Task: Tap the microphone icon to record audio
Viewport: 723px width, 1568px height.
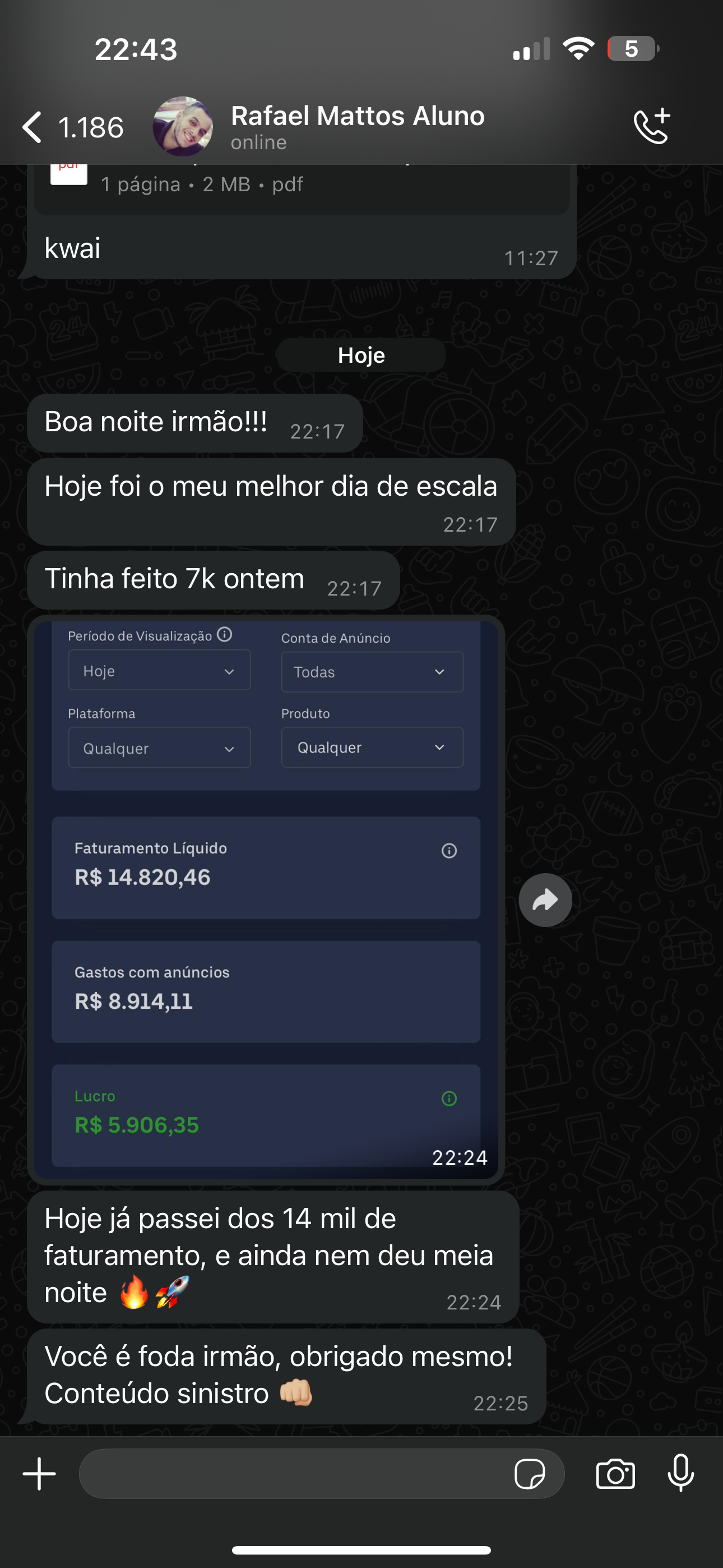Action: click(x=680, y=1474)
